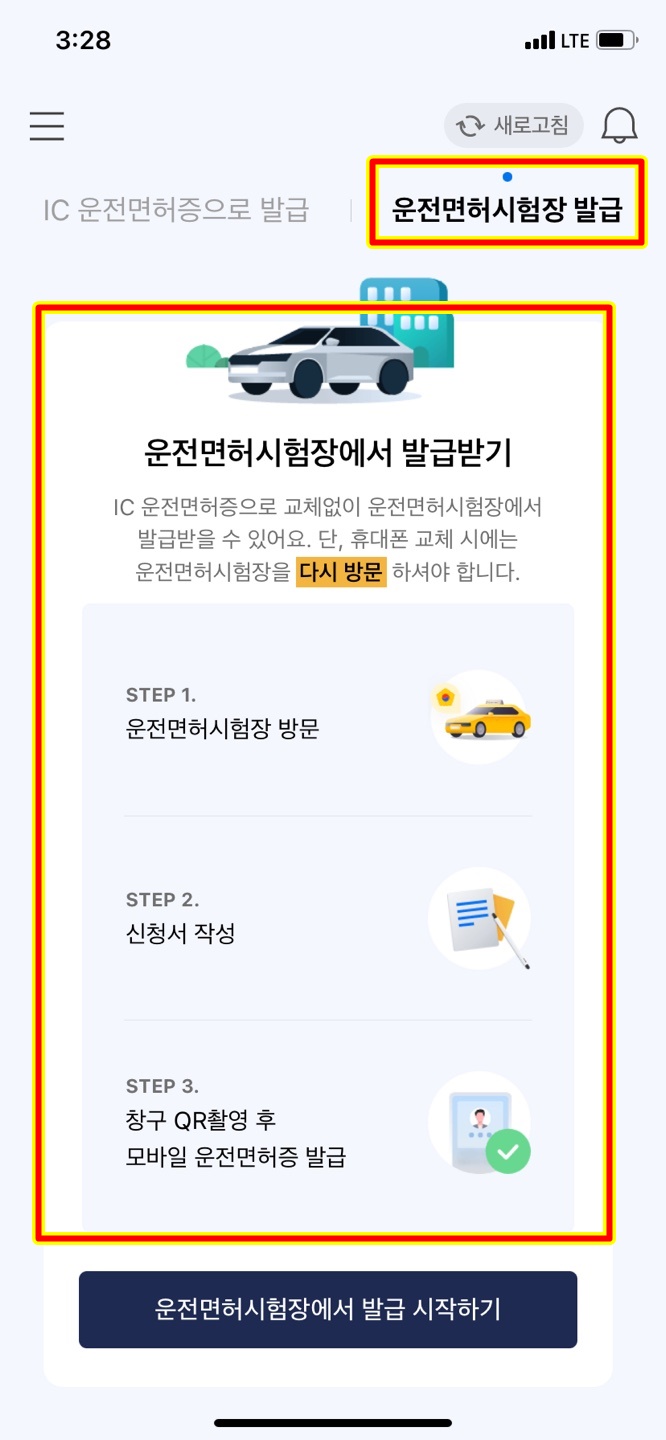Screen dimensions: 666x1440
Task: Switch to IC 운전면허증으로 발급 tab
Action: tap(176, 210)
